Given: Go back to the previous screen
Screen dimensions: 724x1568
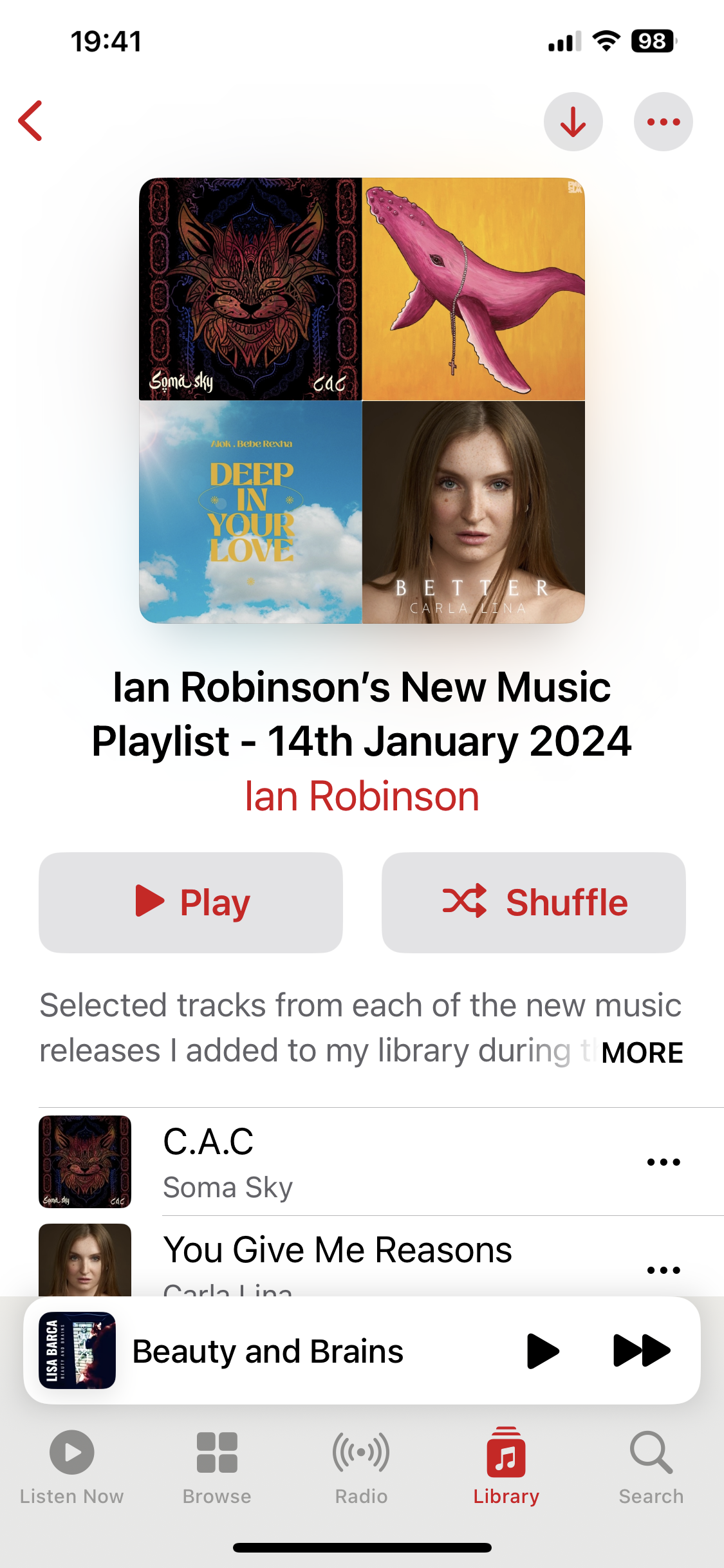Looking at the screenshot, I should click(x=31, y=121).
